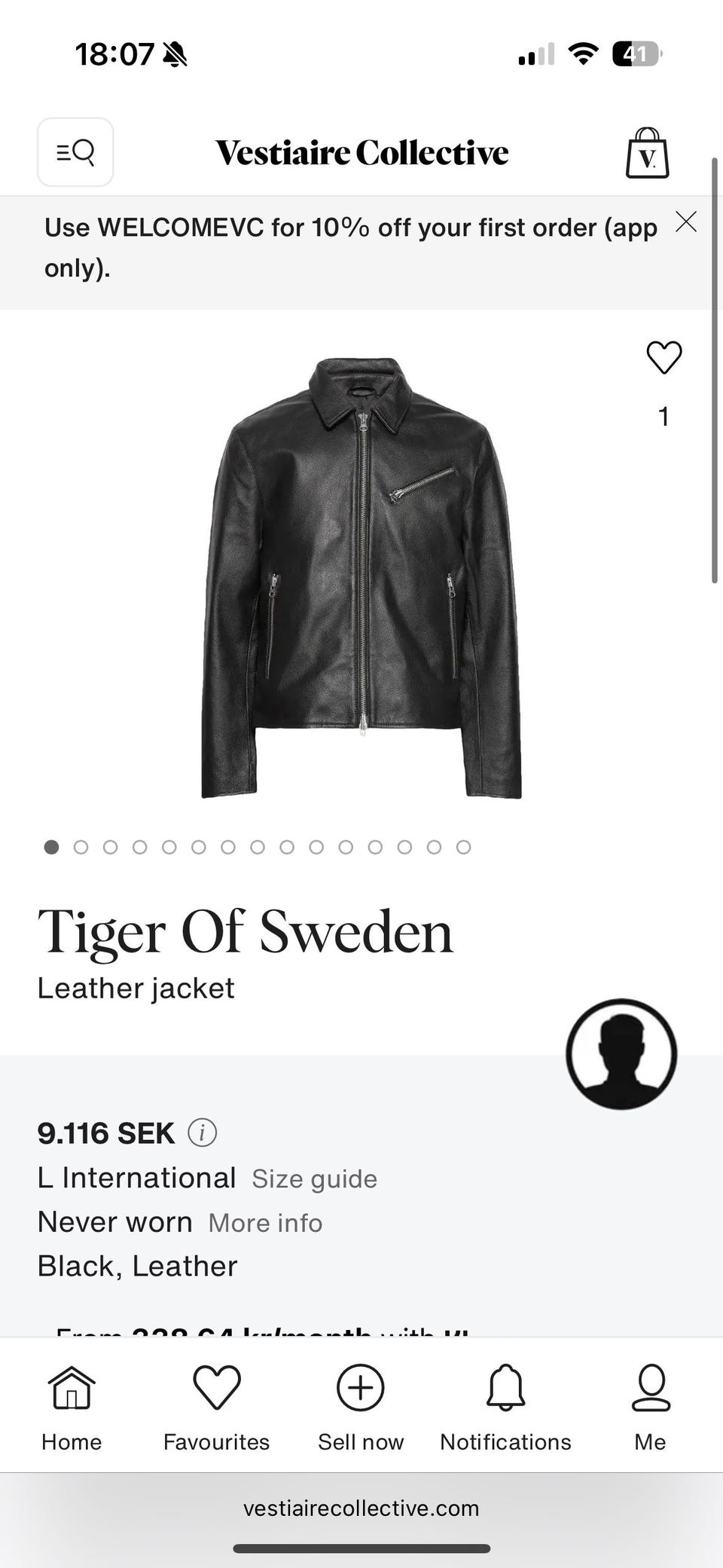The image size is (723, 1568).
Task: Open the menu and search button
Action: point(75,152)
